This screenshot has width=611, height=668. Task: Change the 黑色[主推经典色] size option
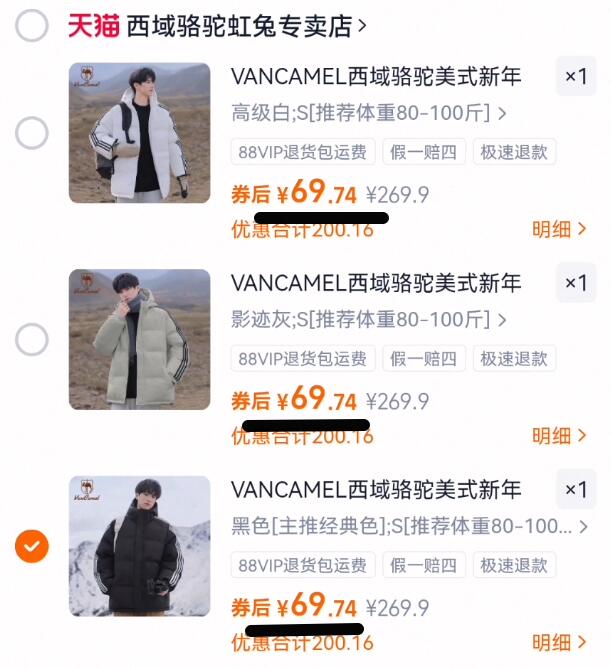tap(398, 526)
